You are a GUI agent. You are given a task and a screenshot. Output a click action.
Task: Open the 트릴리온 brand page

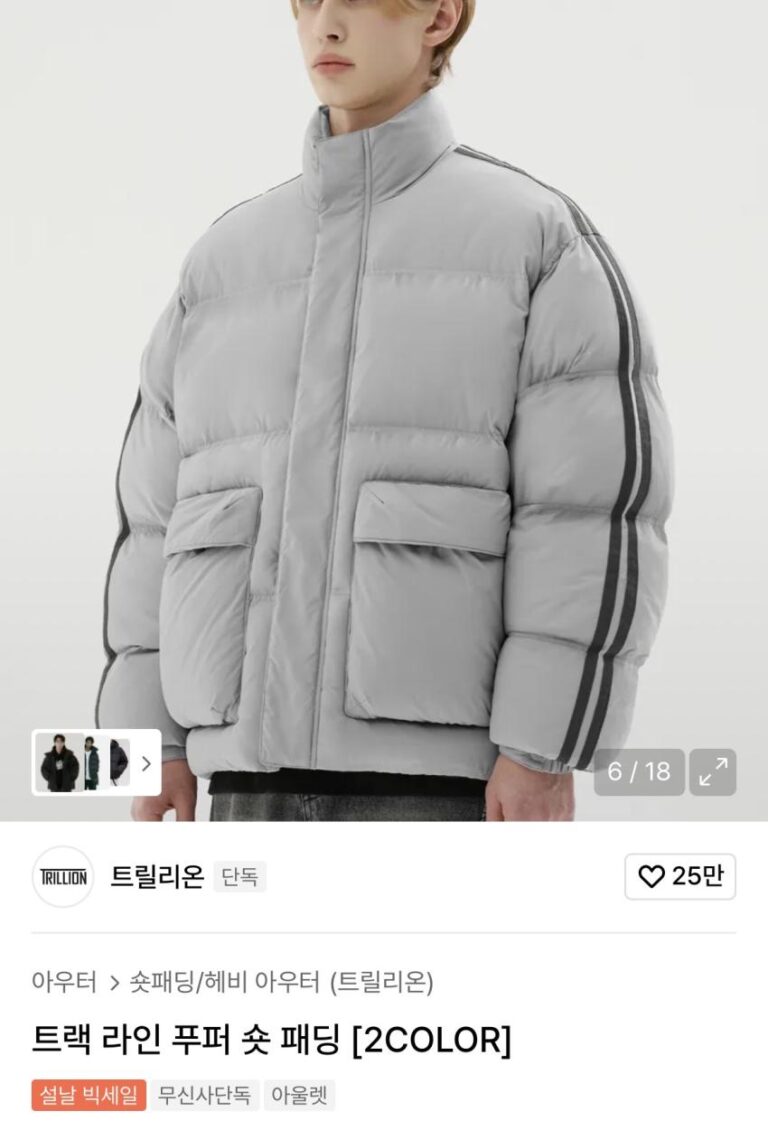(x=157, y=877)
